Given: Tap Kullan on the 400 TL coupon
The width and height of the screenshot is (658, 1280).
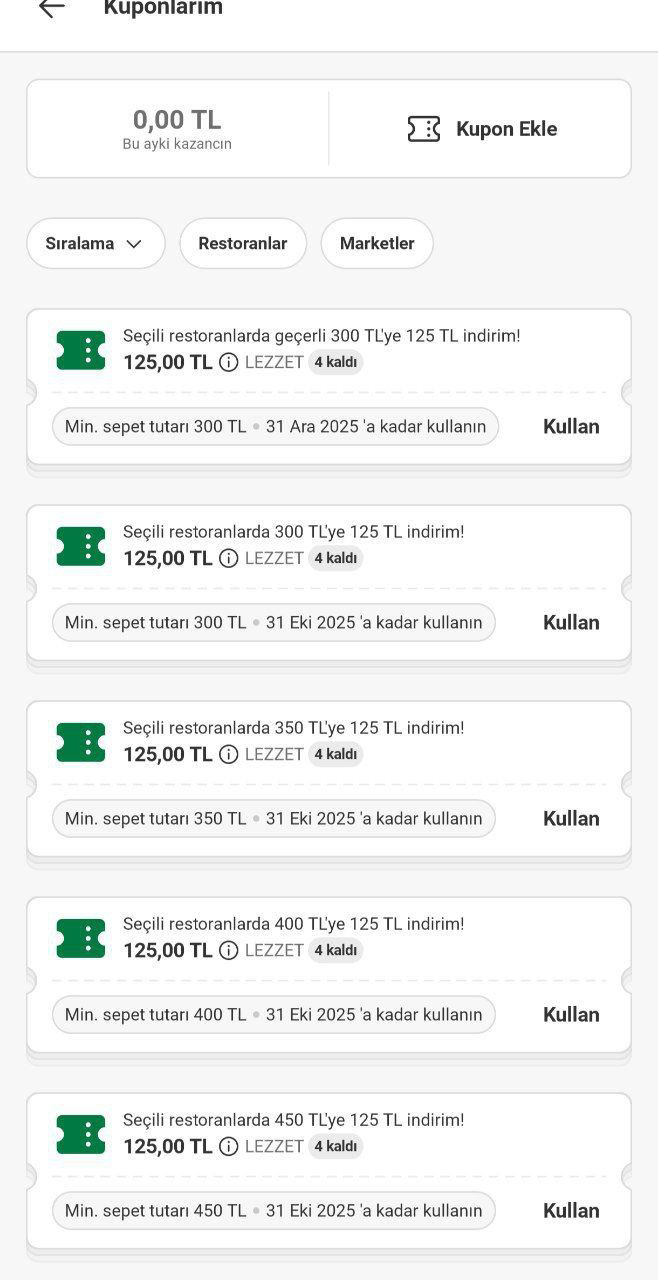Looking at the screenshot, I should tap(570, 1014).
